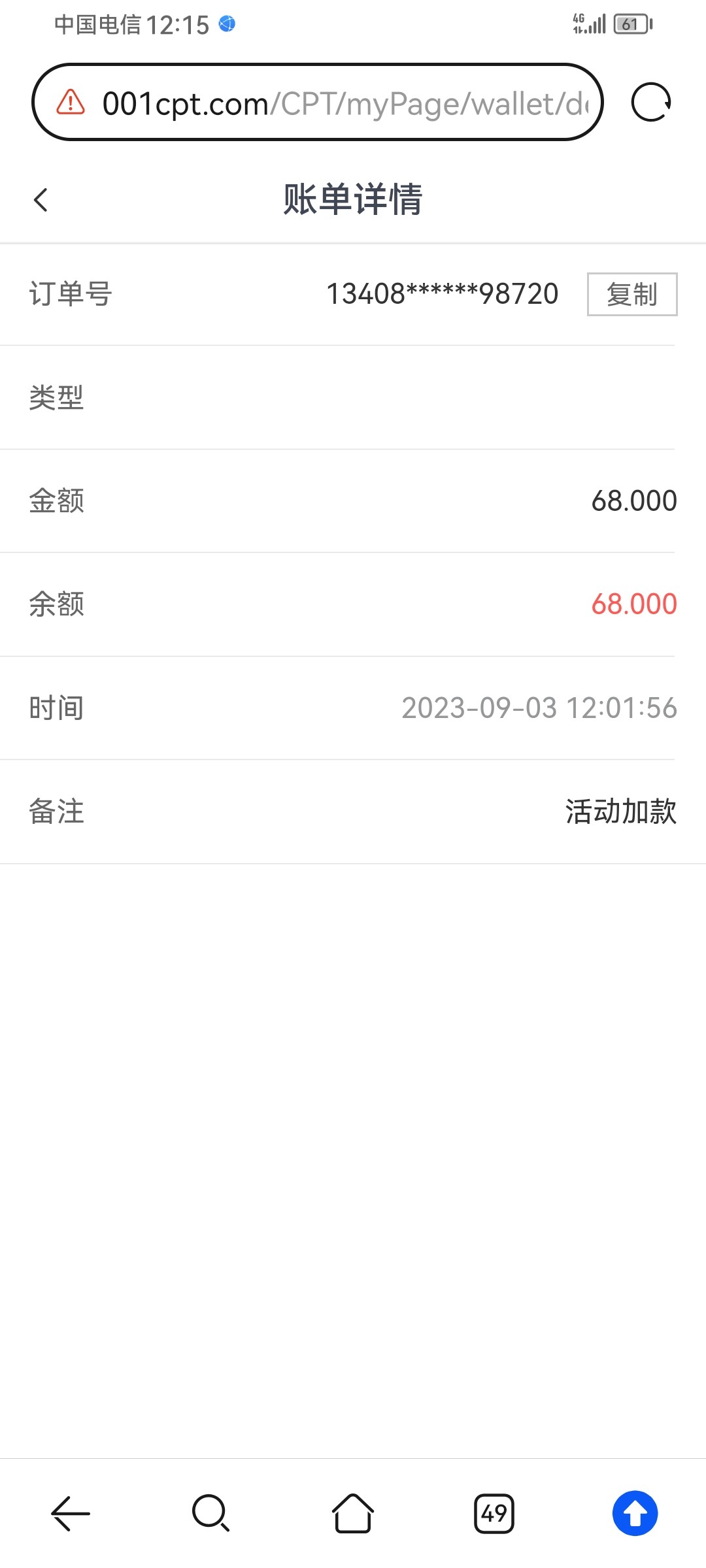Go back from the 账单详情 page
Image resolution: width=706 pixels, height=1568 pixels.
[x=41, y=200]
